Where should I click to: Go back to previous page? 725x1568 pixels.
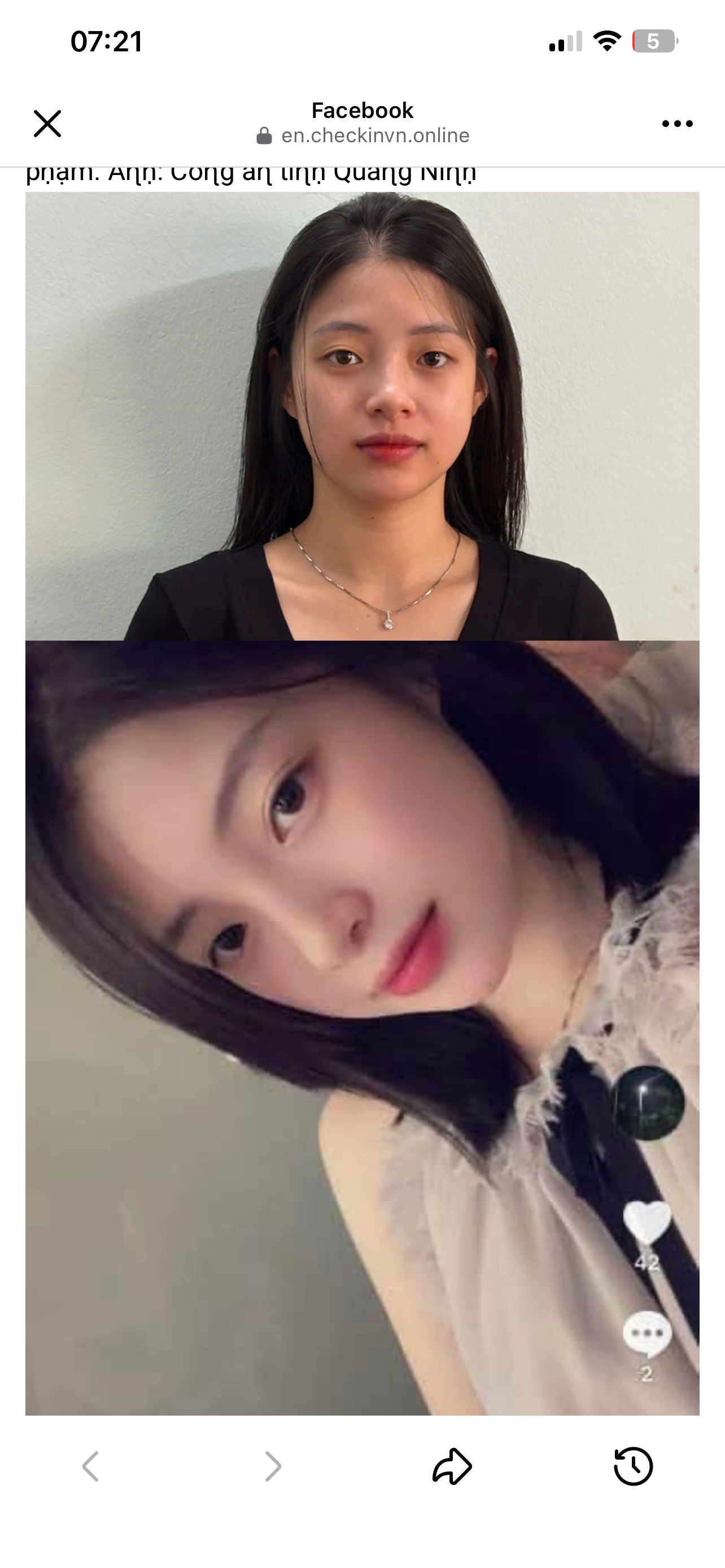(91, 1466)
